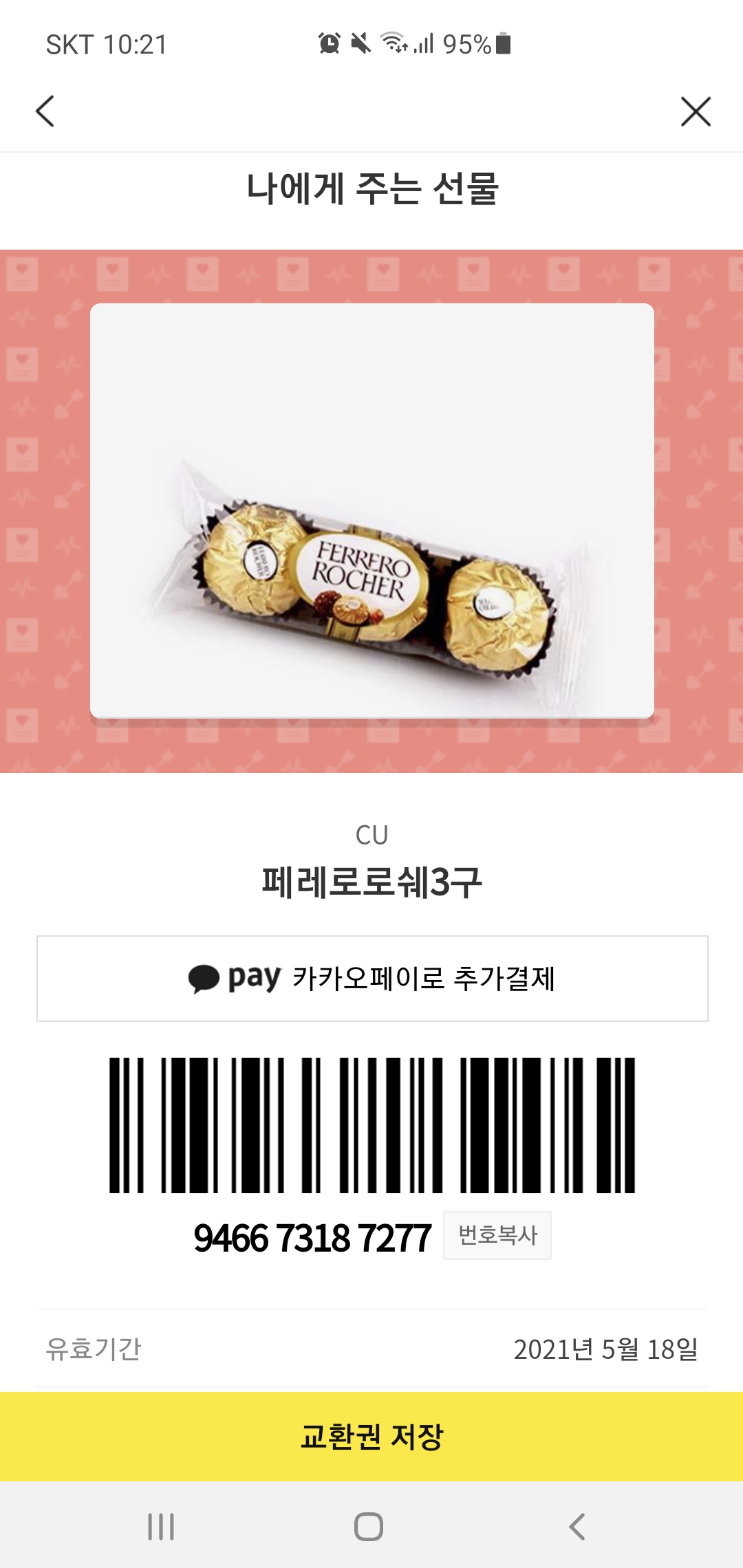Close the gift voucher screen
Image resolution: width=743 pixels, height=1568 pixels.
coord(696,111)
